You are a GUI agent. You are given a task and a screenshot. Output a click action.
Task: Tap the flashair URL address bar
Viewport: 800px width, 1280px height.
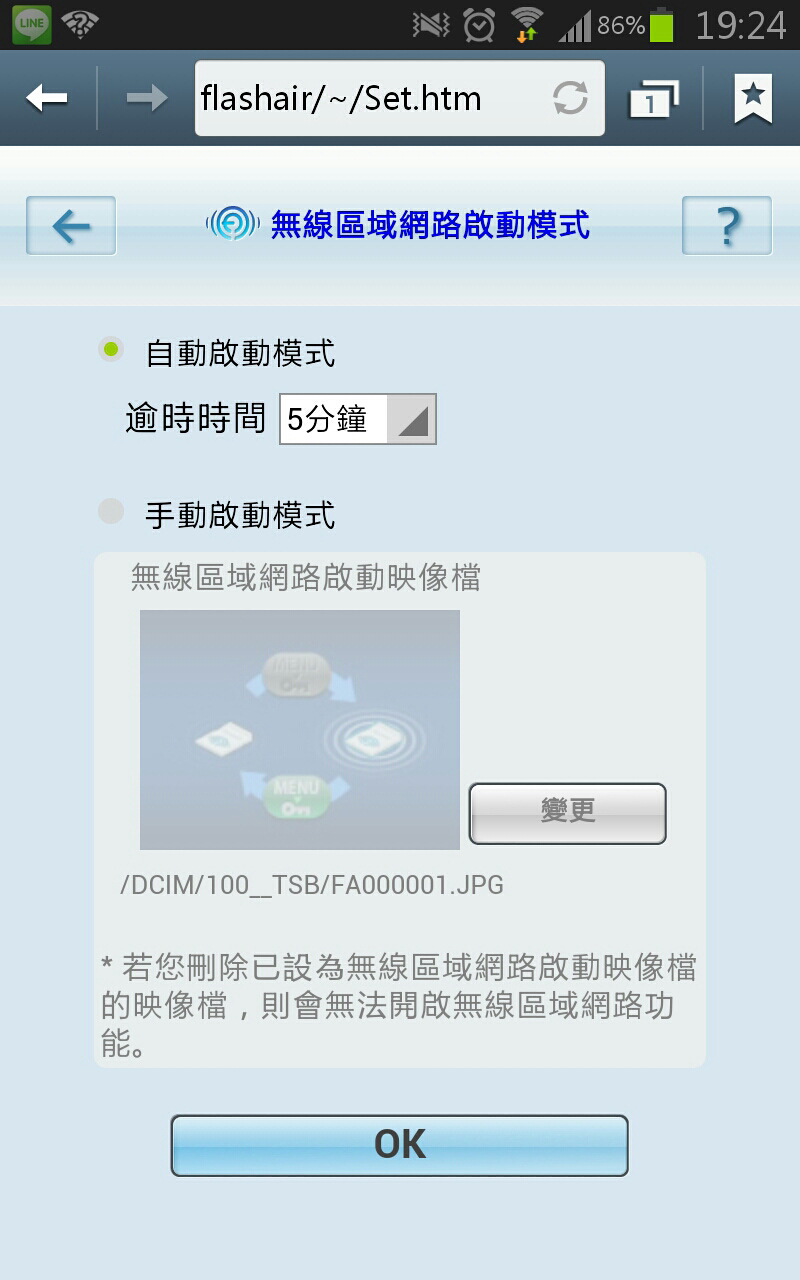click(370, 98)
